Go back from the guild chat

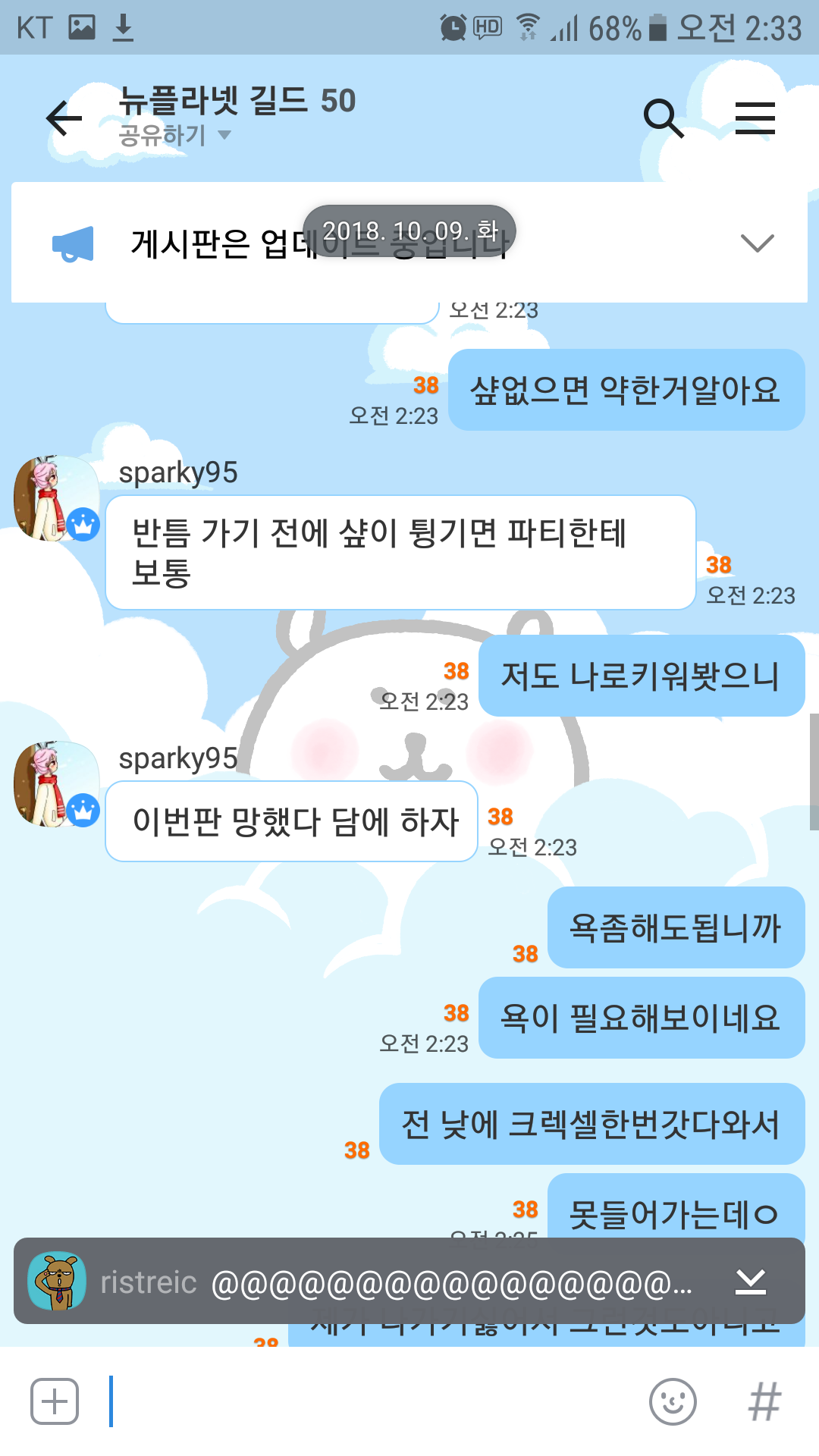pos(64,118)
